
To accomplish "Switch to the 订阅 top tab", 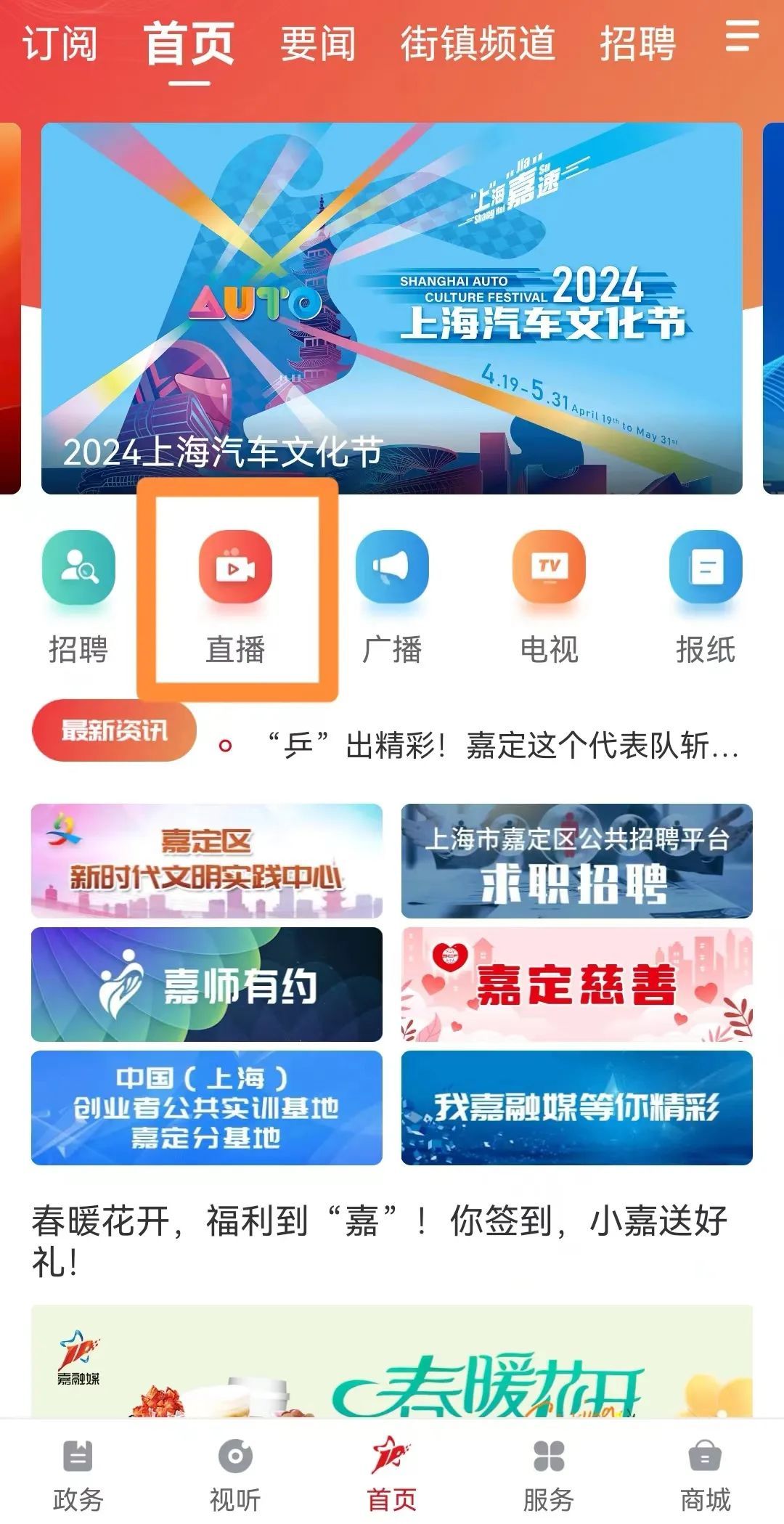I will tap(60, 44).
